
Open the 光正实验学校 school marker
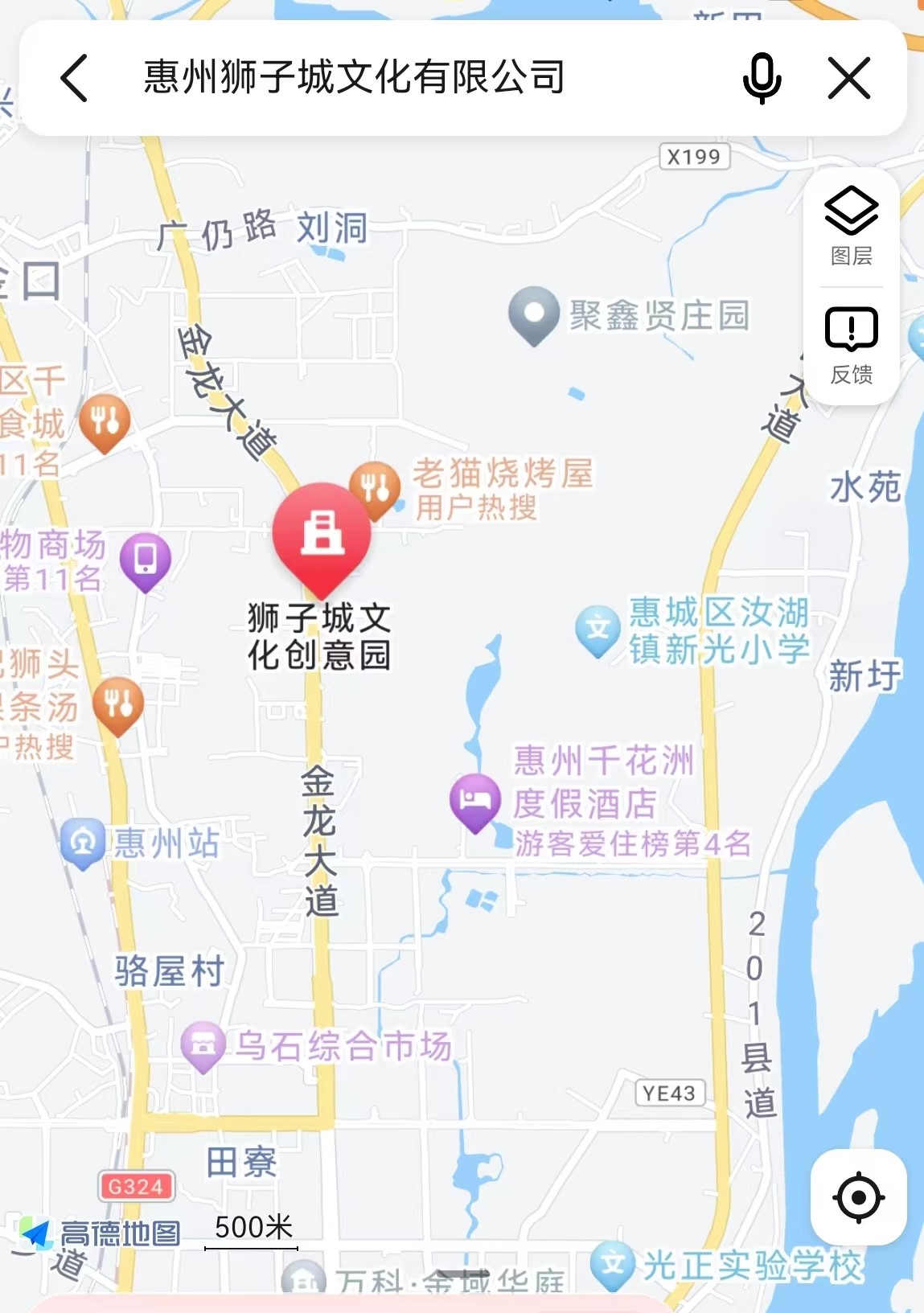point(613,1263)
